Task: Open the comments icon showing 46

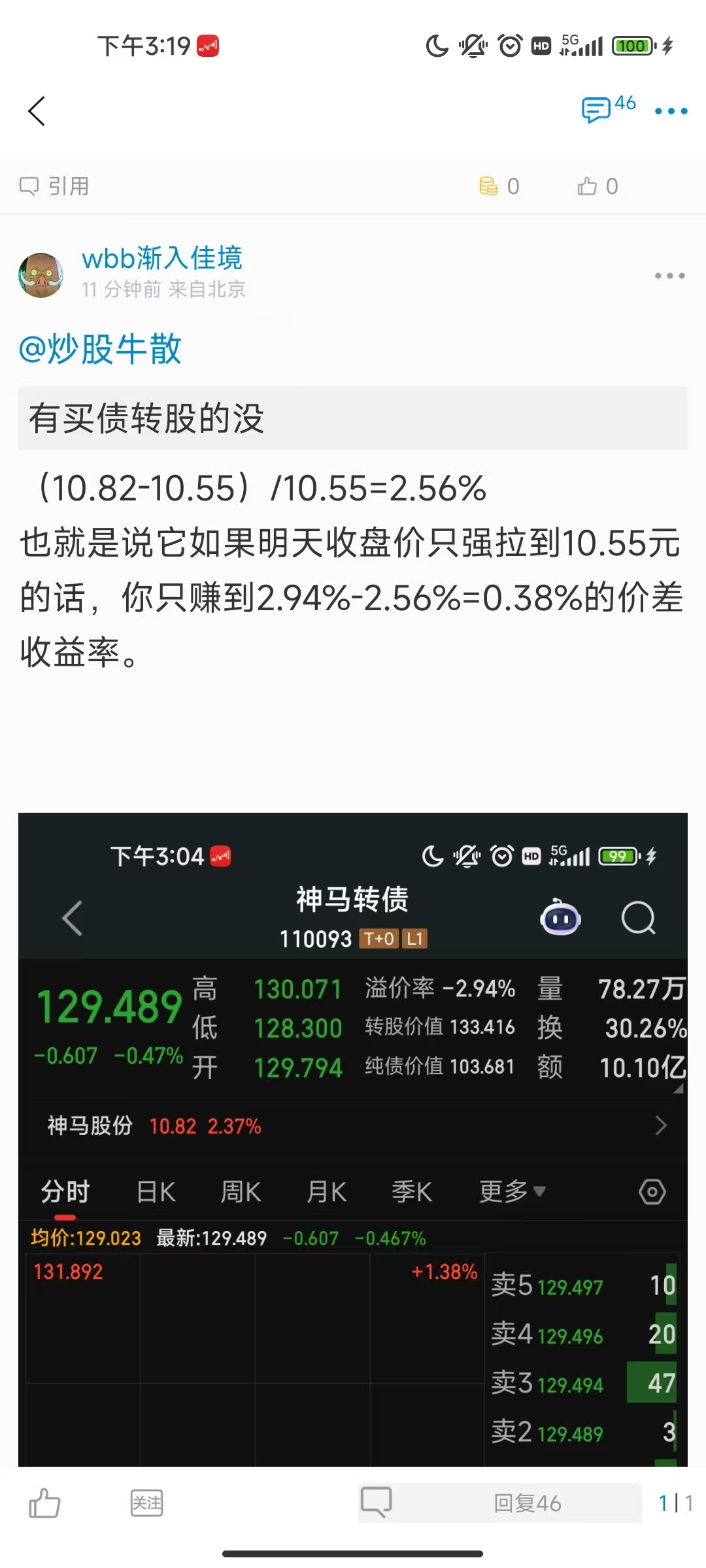Action: tap(607, 108)
